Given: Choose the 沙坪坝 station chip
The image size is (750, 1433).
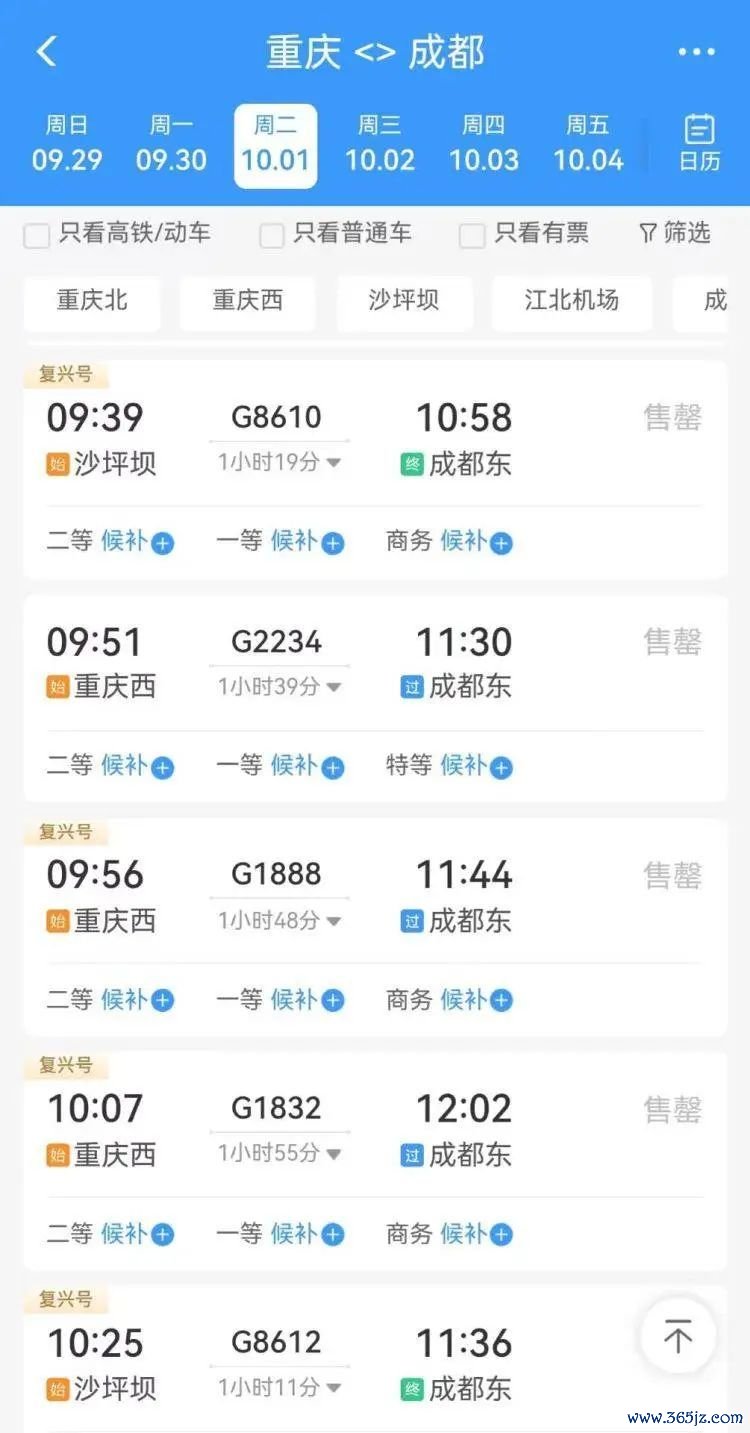Looking at the screenshot, I should coord(404,302).
